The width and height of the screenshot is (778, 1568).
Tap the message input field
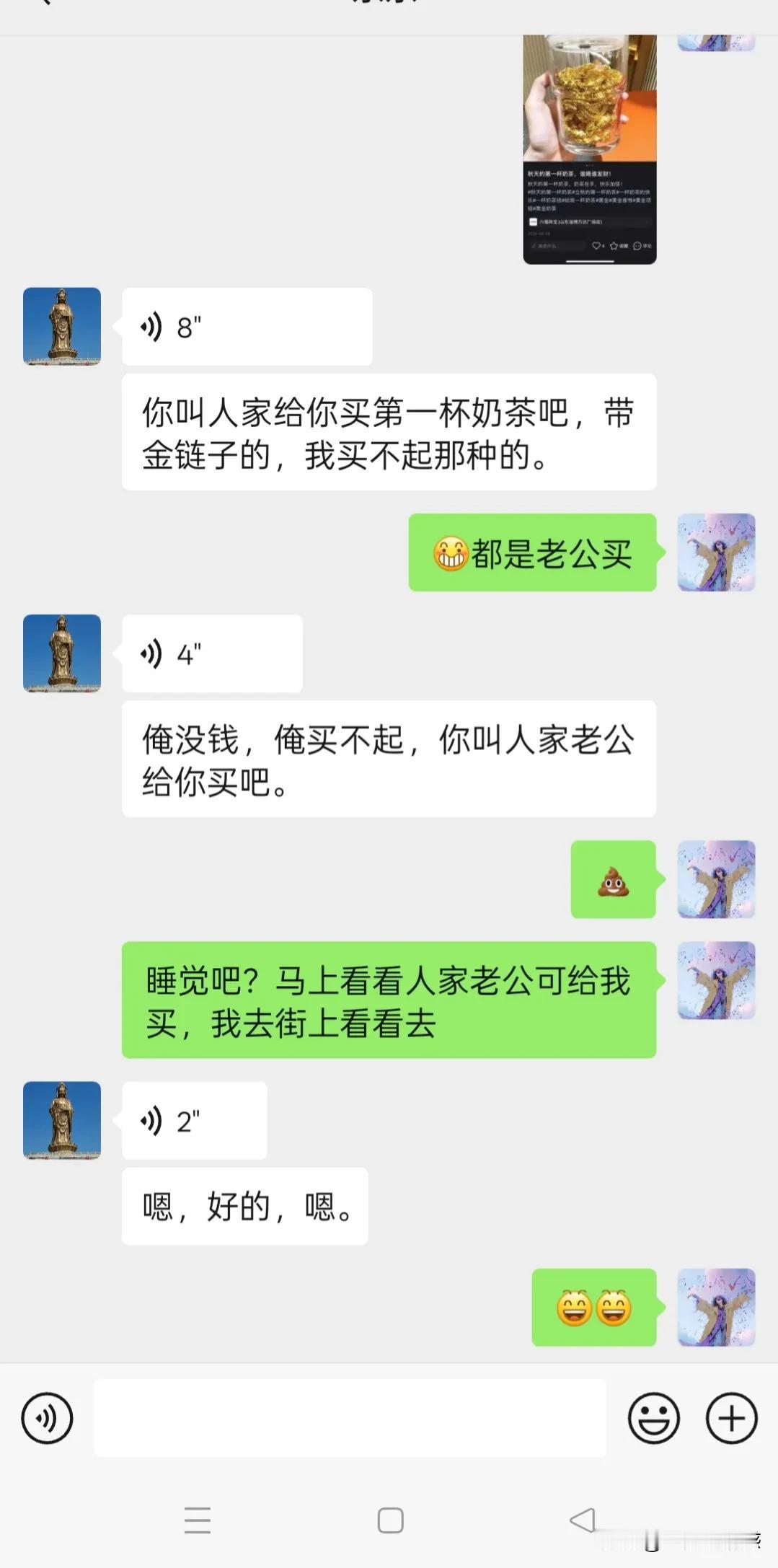[350, 1418]
